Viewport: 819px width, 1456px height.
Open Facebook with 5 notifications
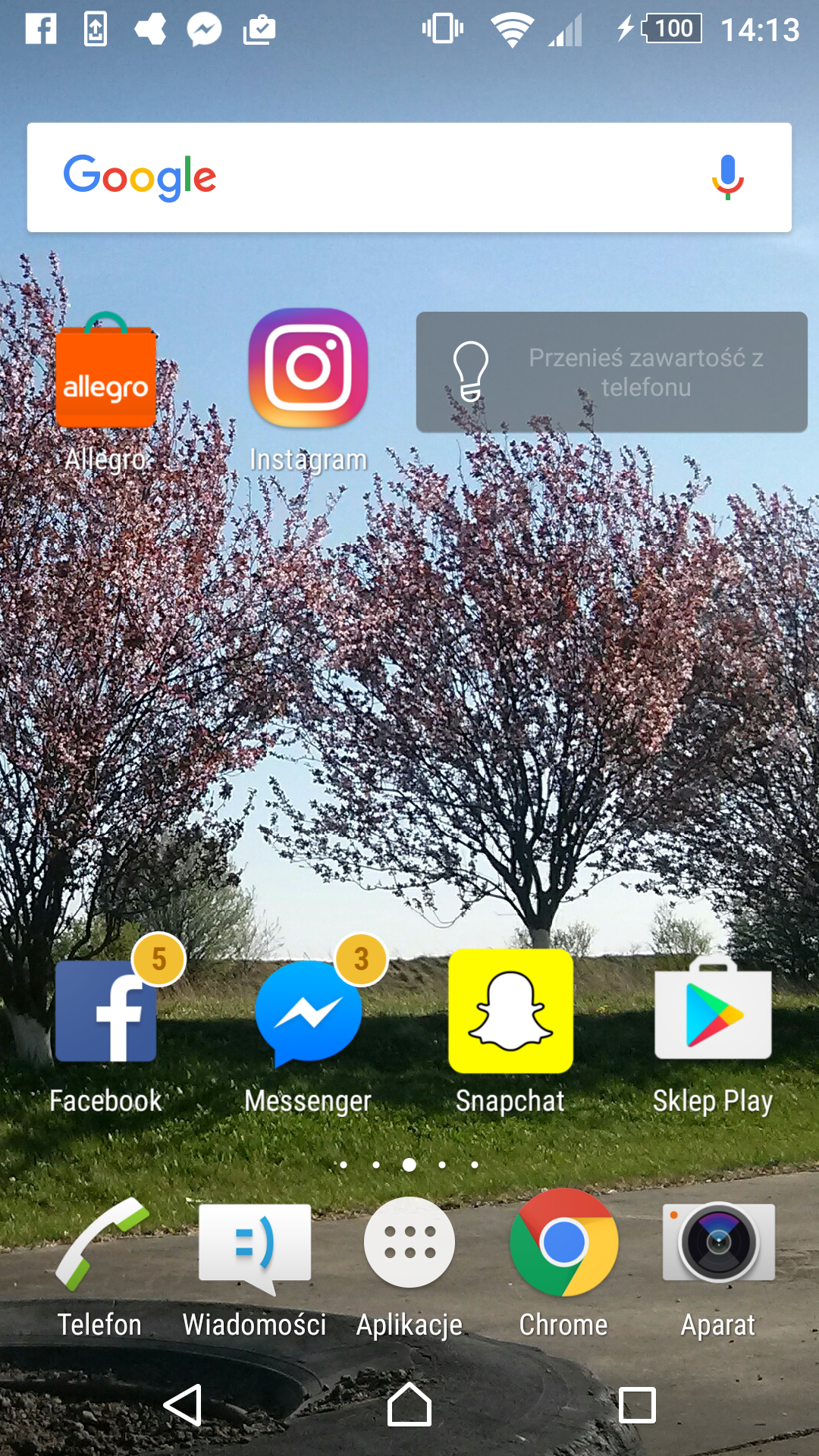click(106, 1012)
